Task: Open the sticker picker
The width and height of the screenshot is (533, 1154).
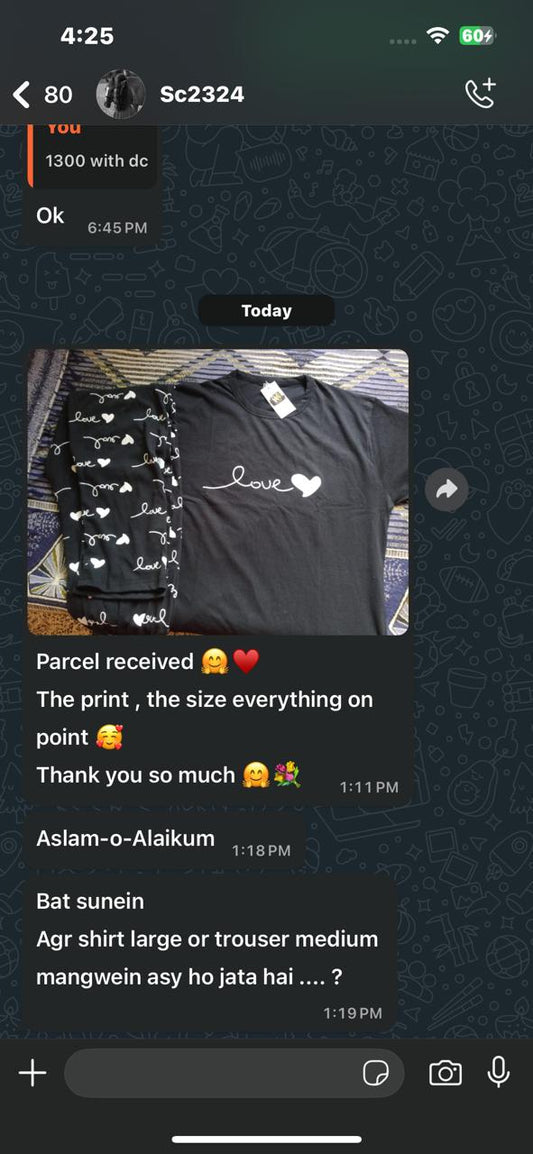Action: pyautogui.click(x=376, y=1073)
